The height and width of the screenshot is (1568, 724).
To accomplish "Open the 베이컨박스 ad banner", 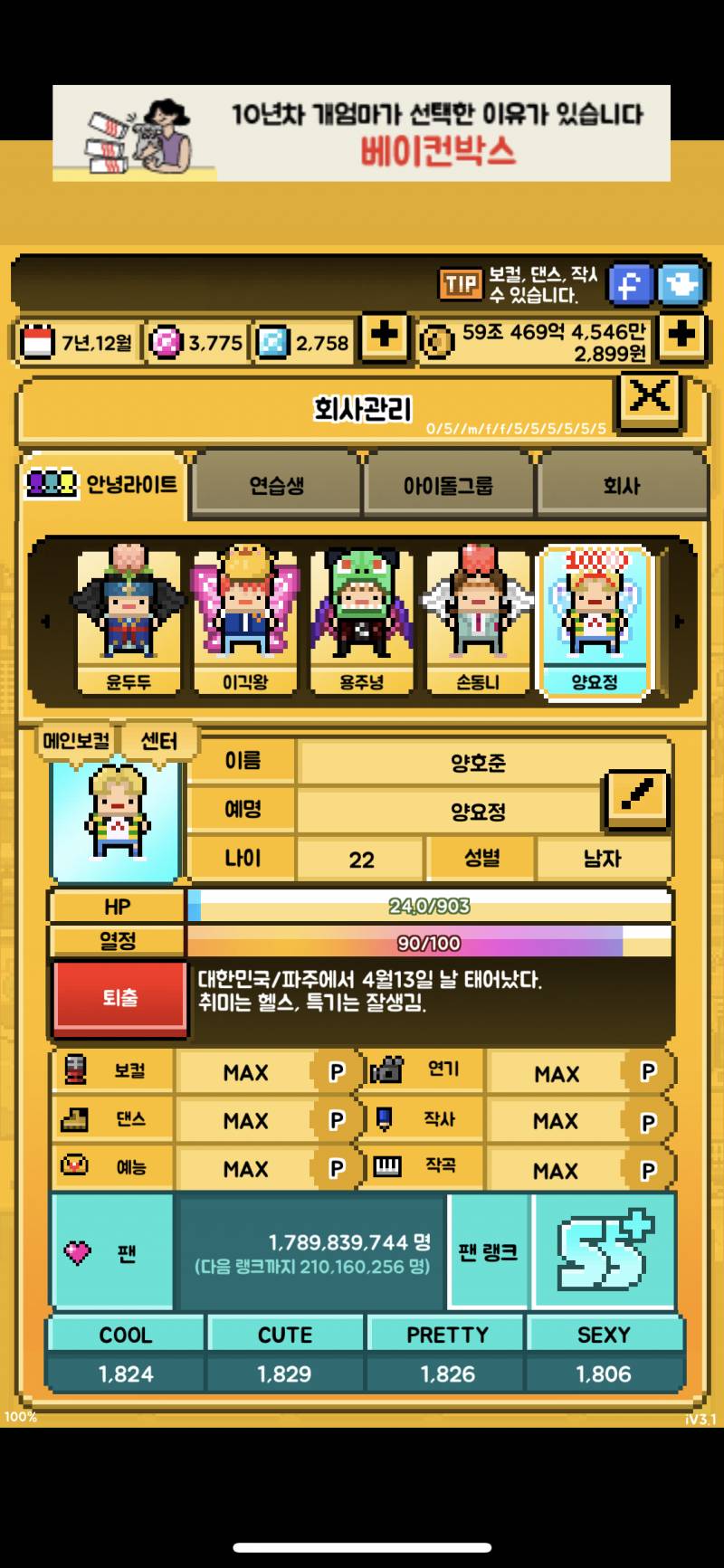I will tap(361, 133).
